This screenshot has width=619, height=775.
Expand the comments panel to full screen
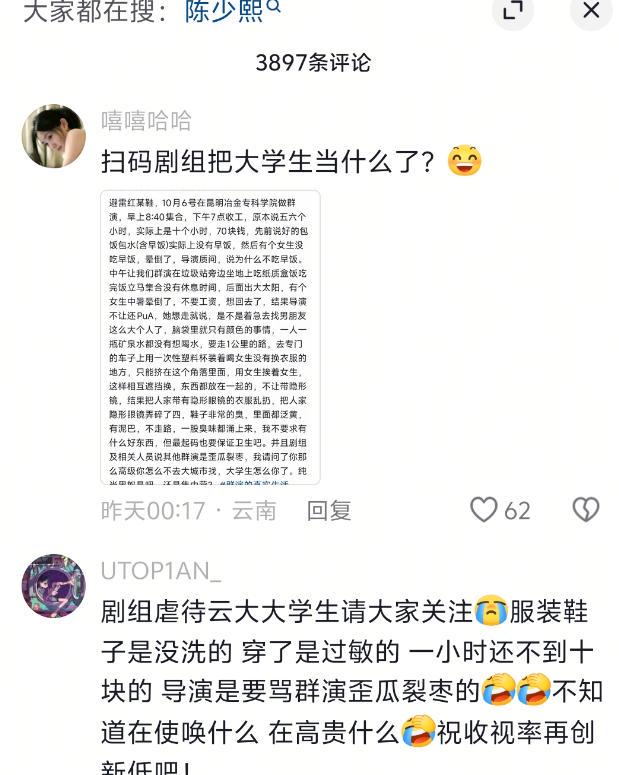[513, 11]
